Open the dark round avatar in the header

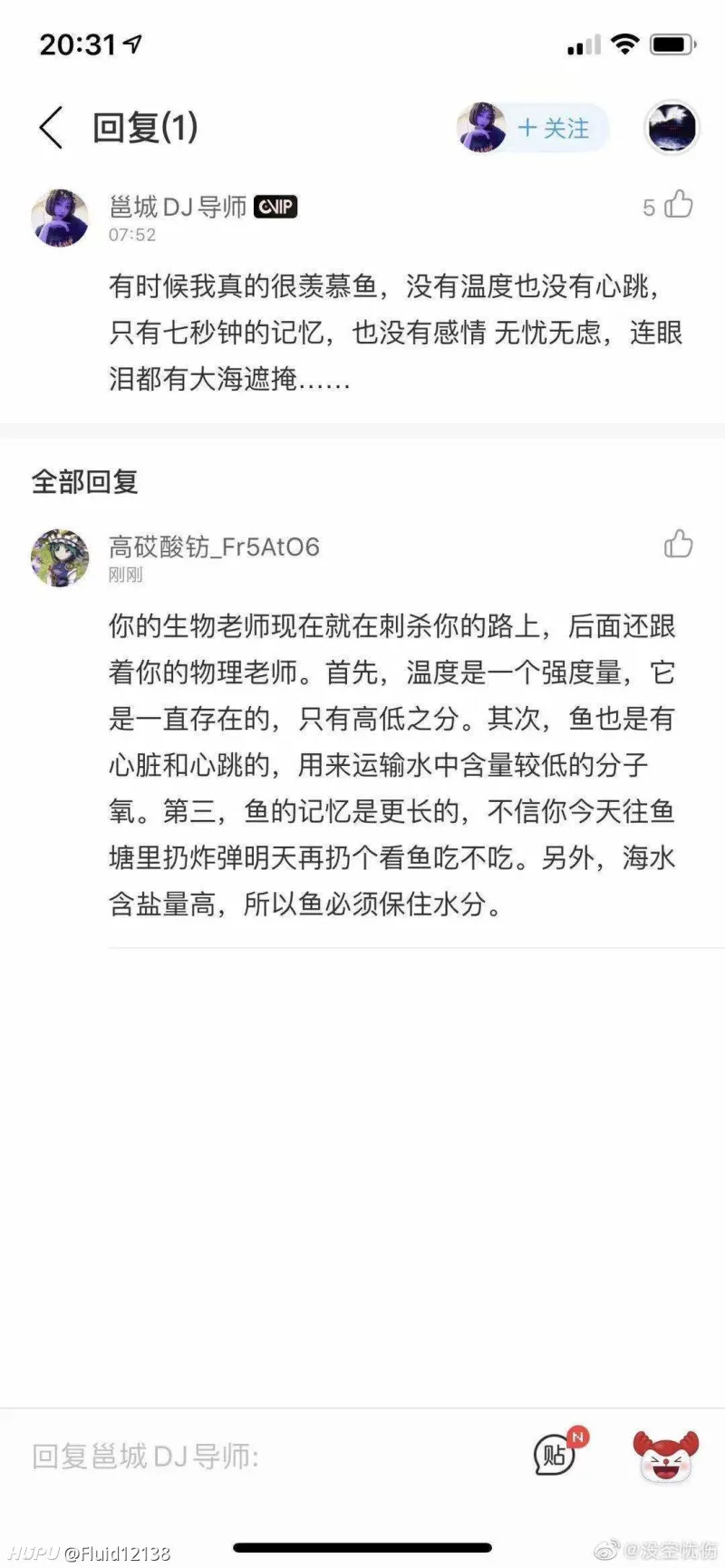(672, 128)
